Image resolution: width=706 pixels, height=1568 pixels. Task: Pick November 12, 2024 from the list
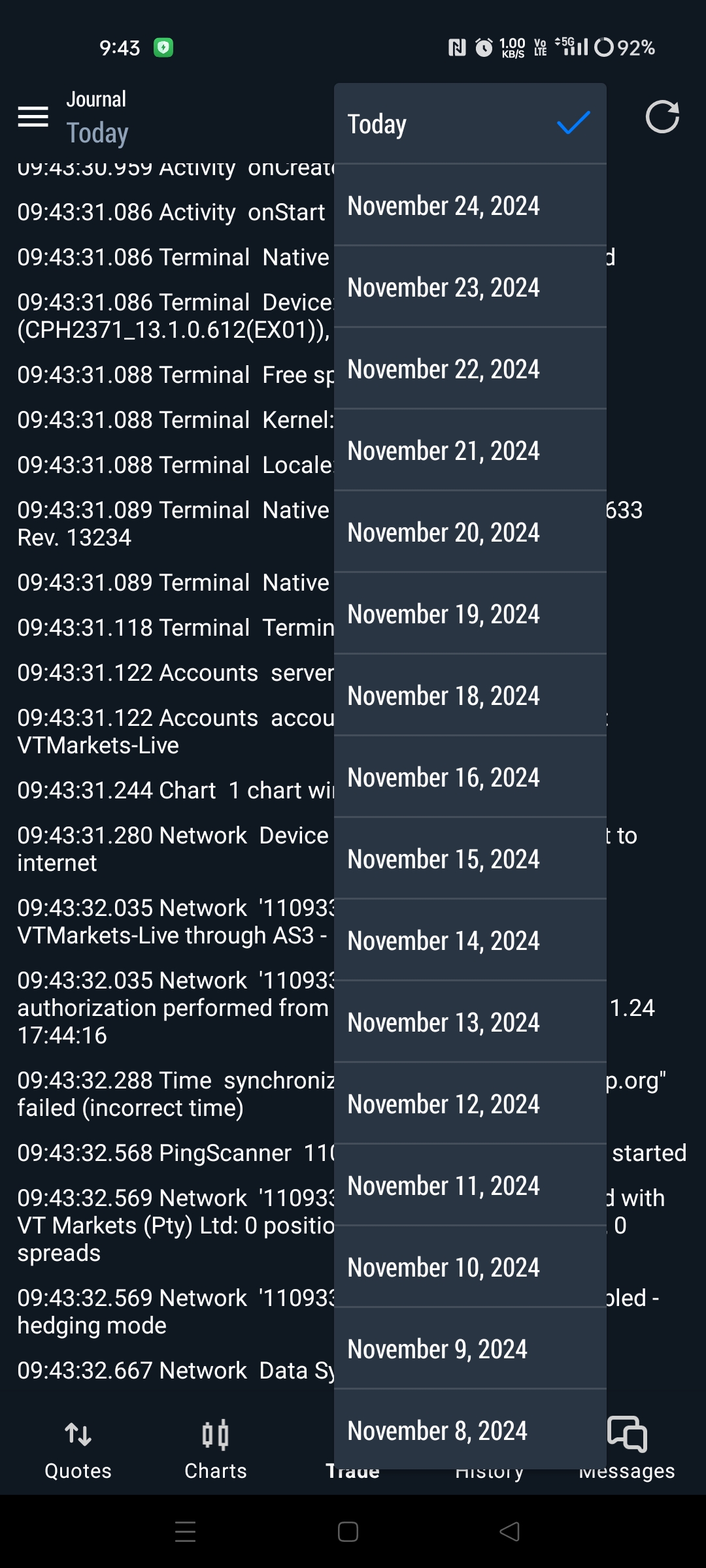(470, 1103)
